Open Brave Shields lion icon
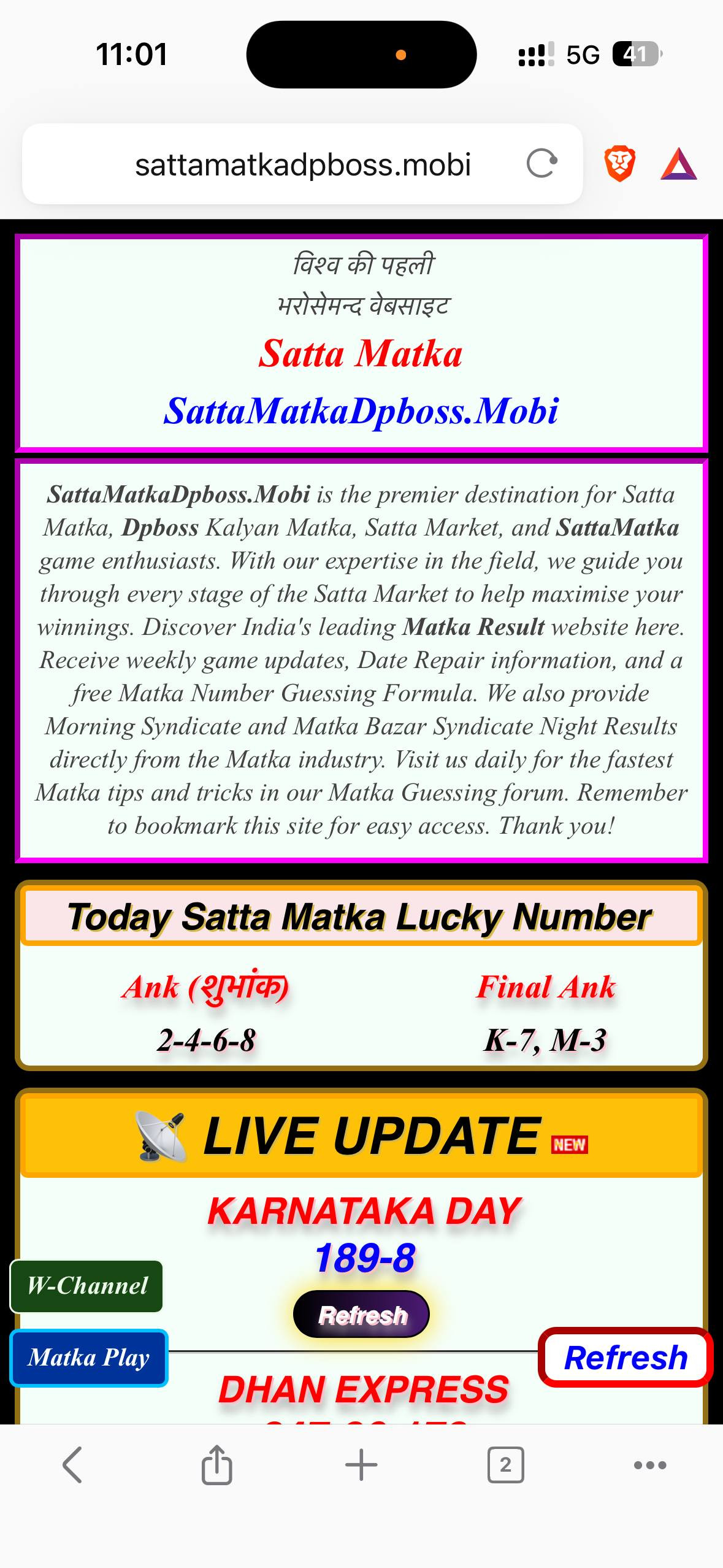Image resolution: width=723 pixels, height=1568 pixels. point(619,164)
